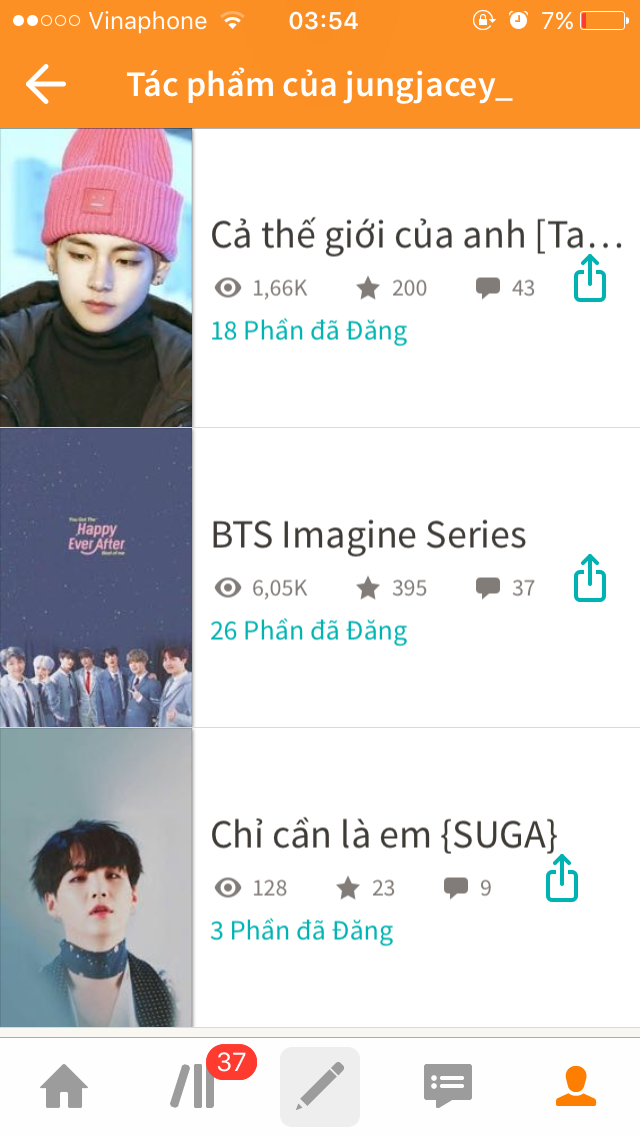Open the story Chỉ cần là em {SUGA}

pos(383,834)
